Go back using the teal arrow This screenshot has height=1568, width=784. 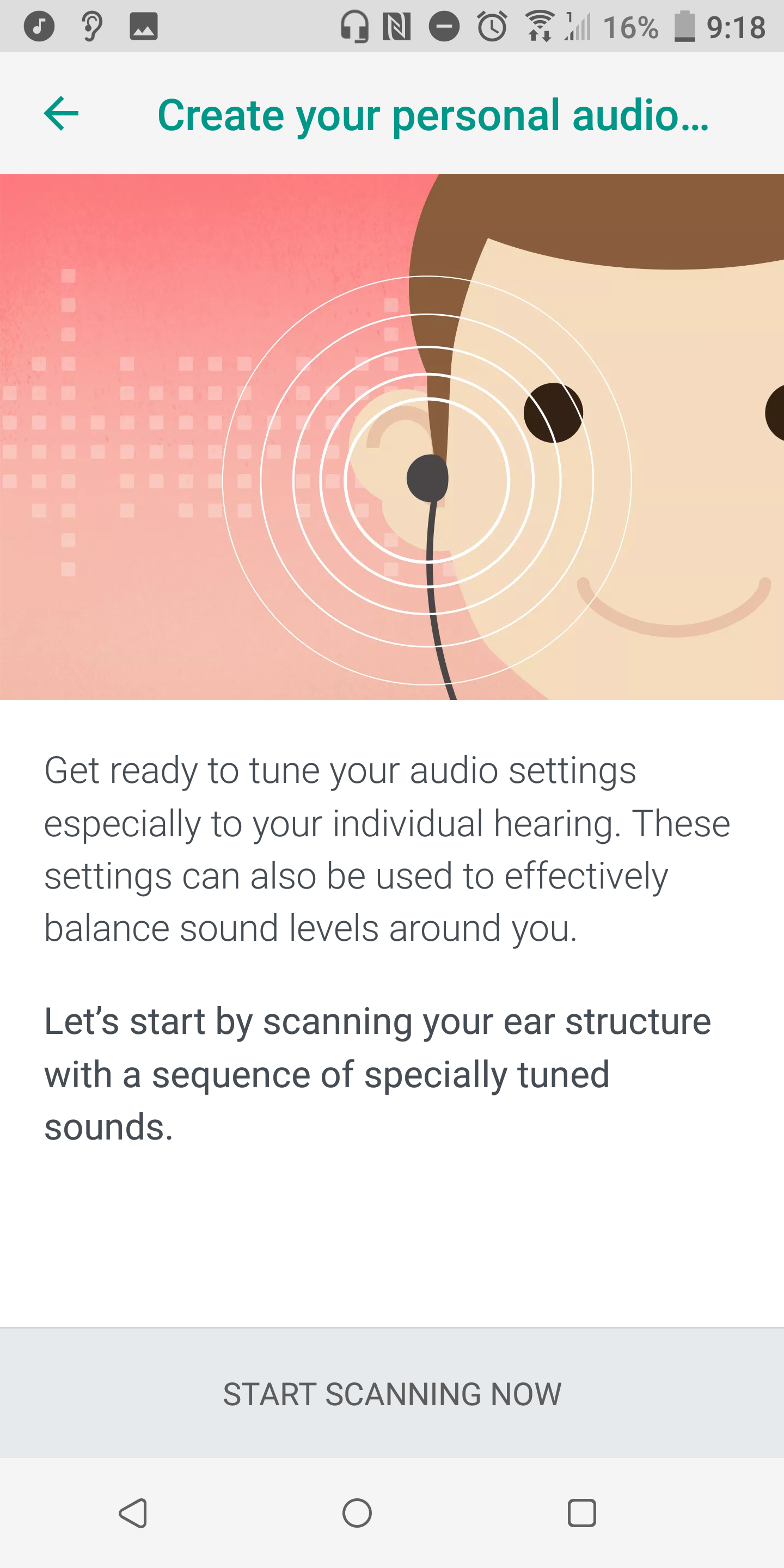(x=62, y=113)
